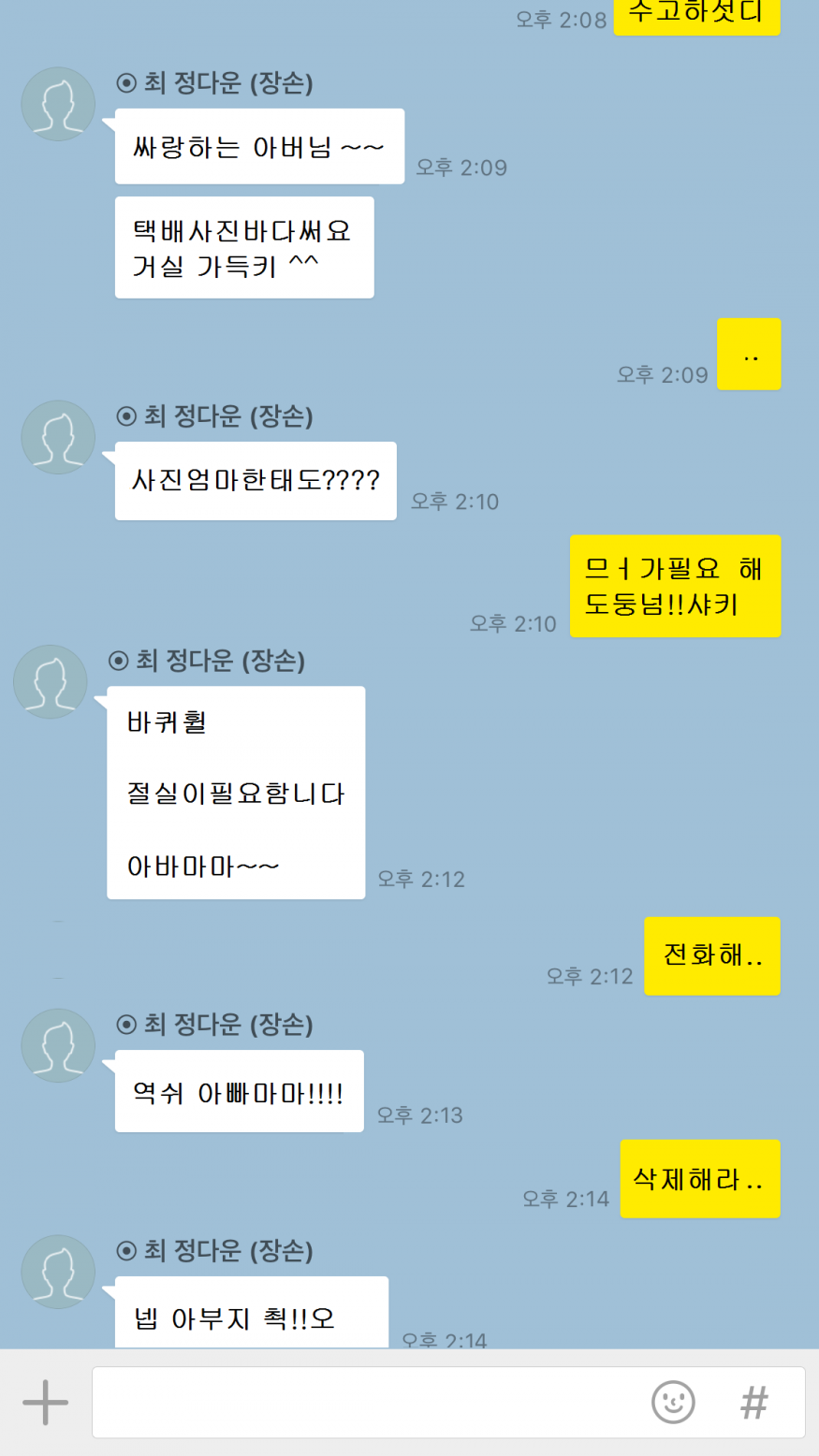
Task: View profile picture next to '사진엄마한태도????' message
Action: pos(58,437)
